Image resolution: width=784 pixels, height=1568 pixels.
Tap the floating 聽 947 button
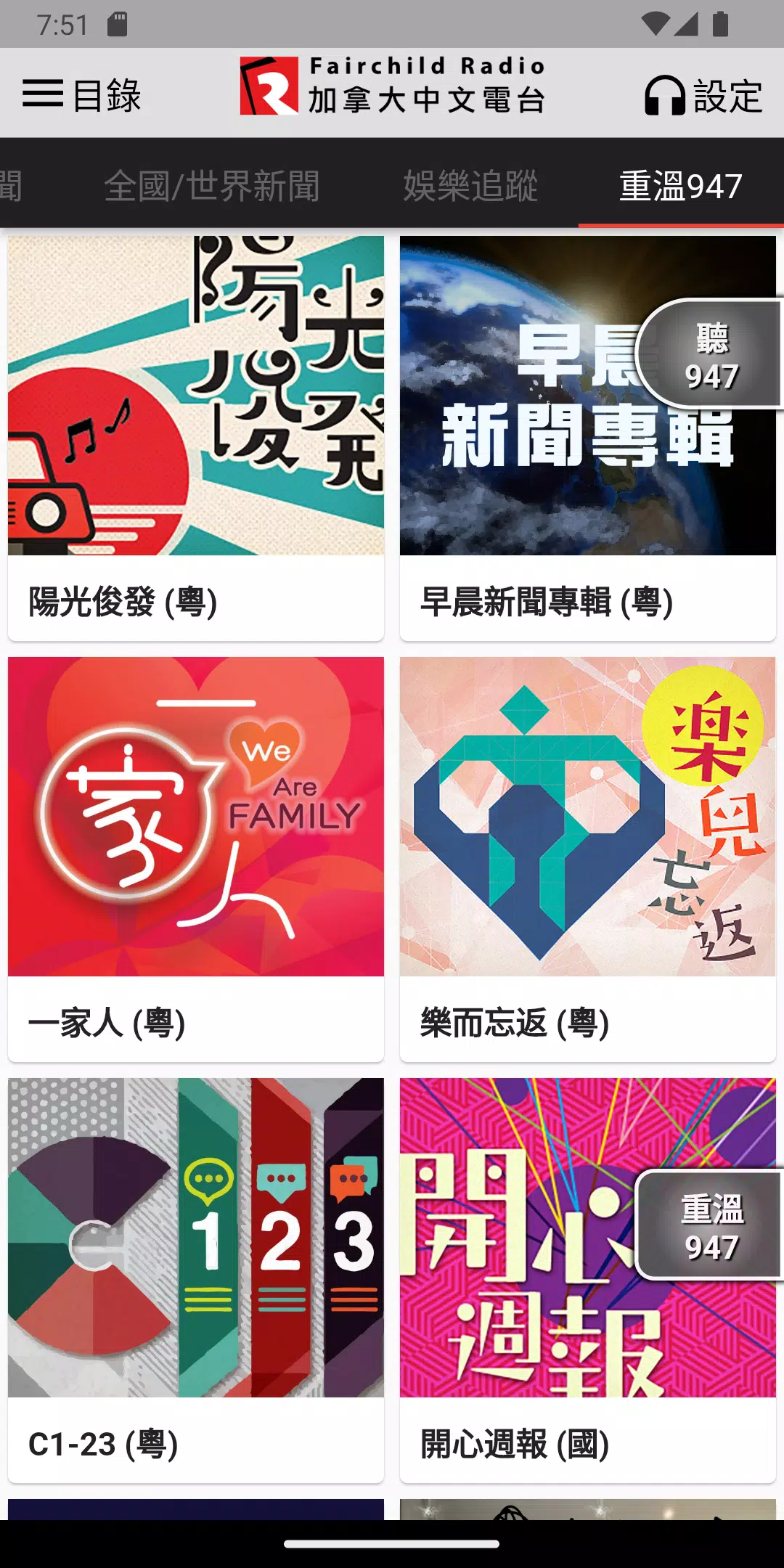(710, 354)
